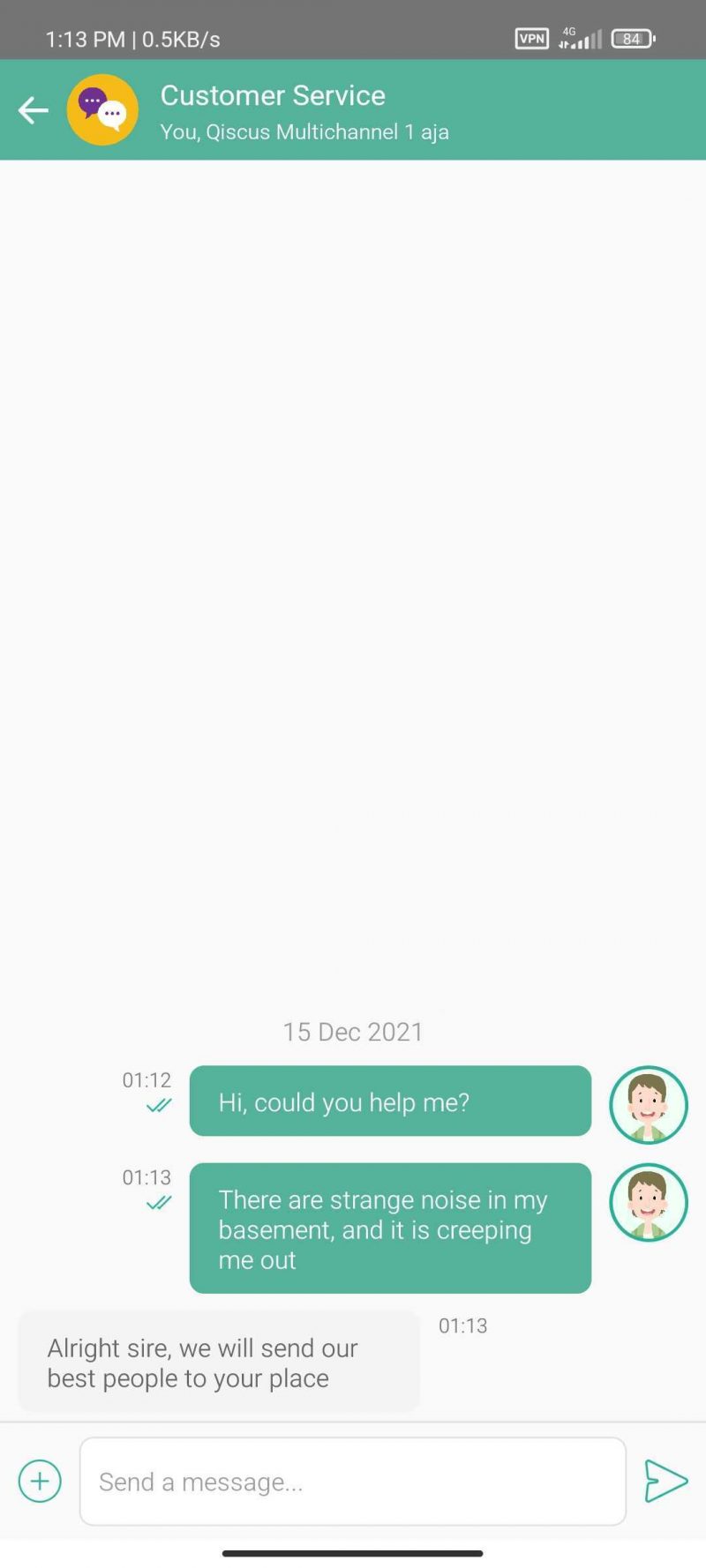
Task: Tap the avatar next to basement message
Action: pyautogui.click(x=649, y=1201)
